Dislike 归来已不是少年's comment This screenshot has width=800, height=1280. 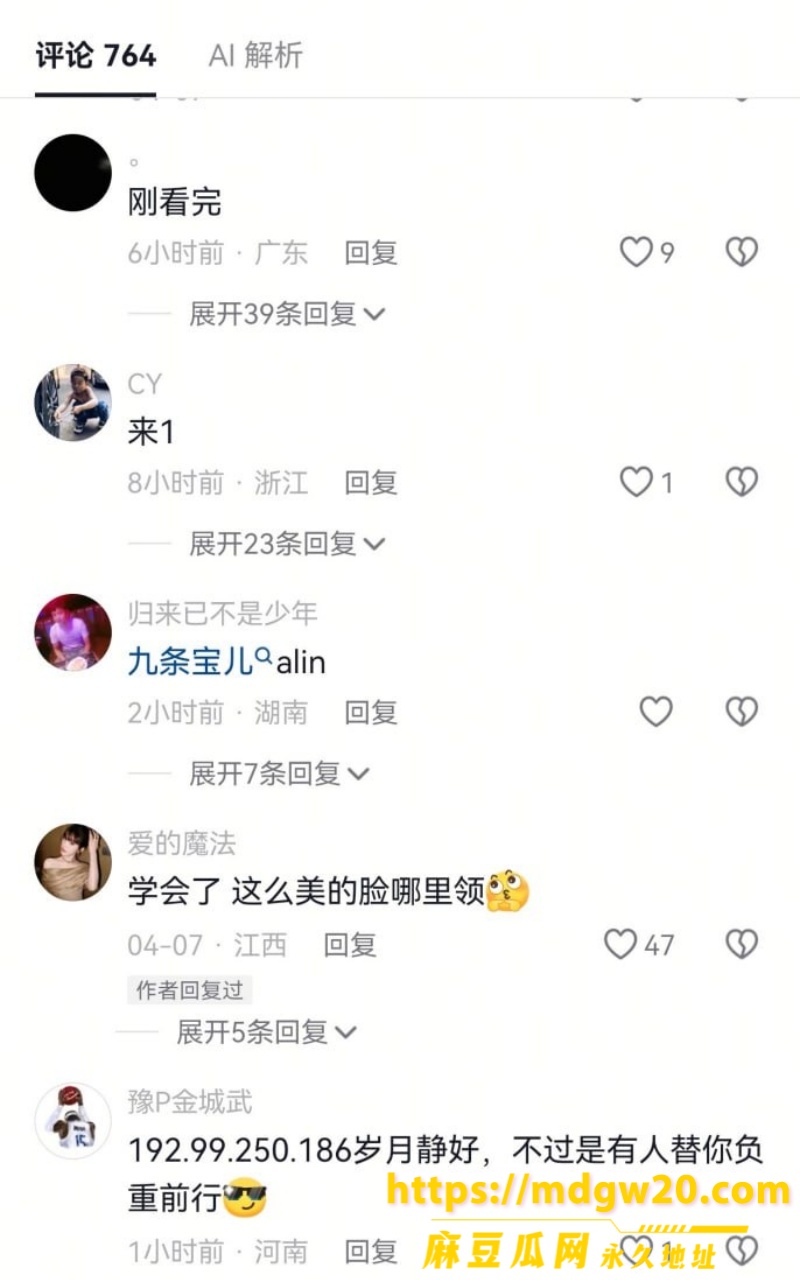pyautogui.click(x=741, y=712)
